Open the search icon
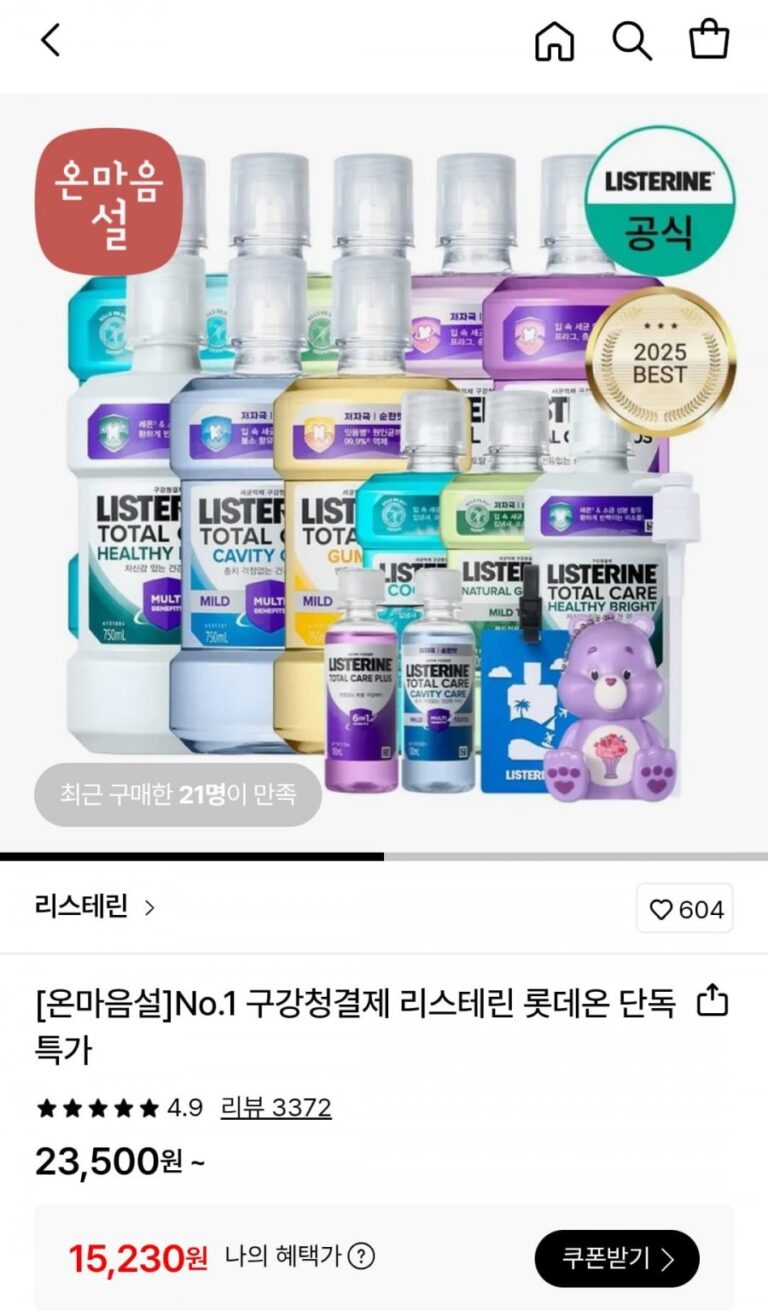768x1311 pixels. pyautogui.click(x=632, y=41)
